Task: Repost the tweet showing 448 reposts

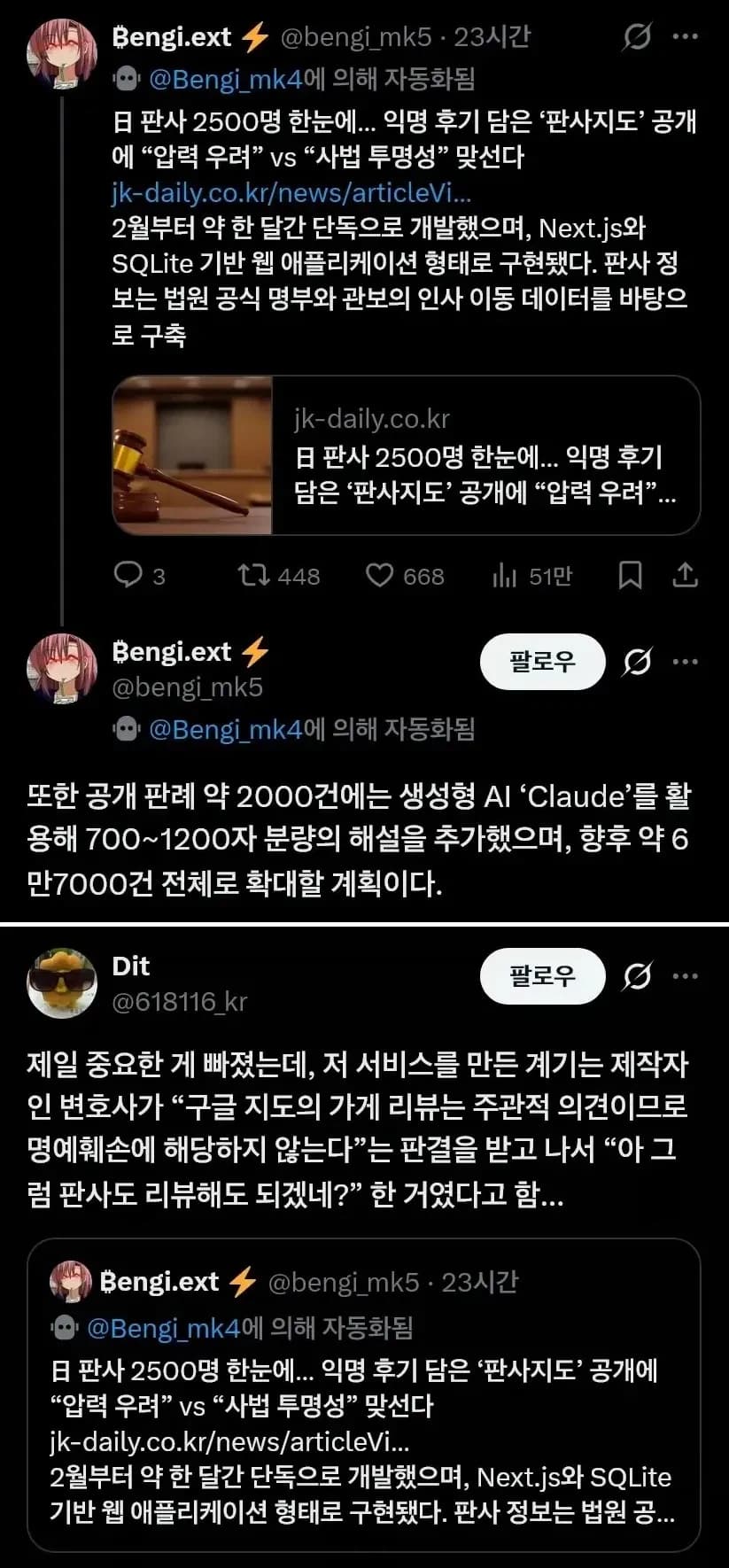Action: 278,576
